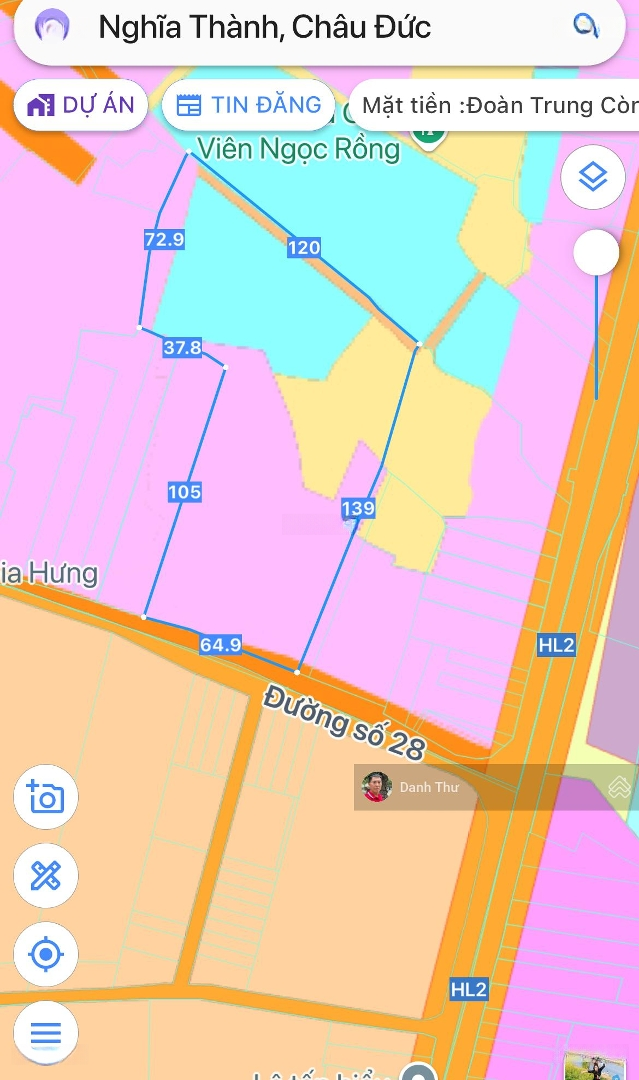Open the hamburger menu button
The image size is (639, 1080).
point(45,1032)
